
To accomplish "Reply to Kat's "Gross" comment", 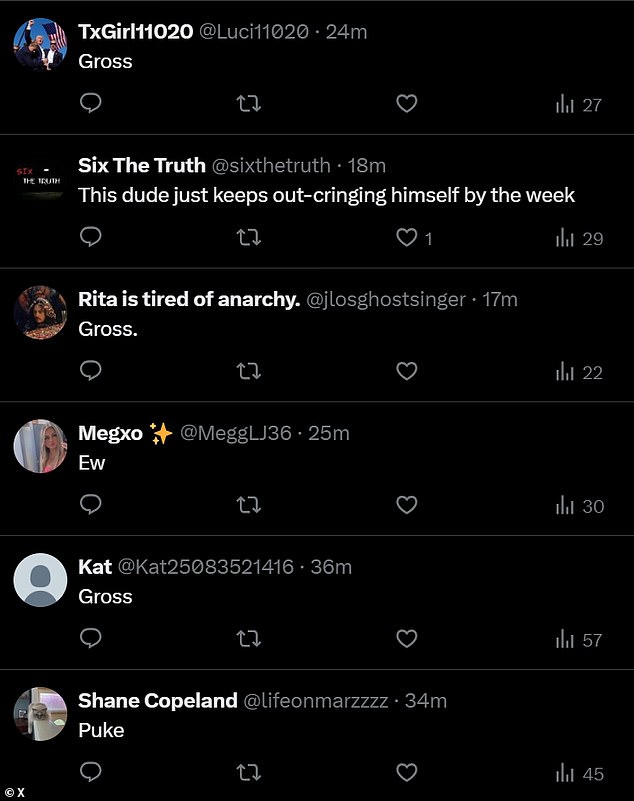I will tap(91, 639).
